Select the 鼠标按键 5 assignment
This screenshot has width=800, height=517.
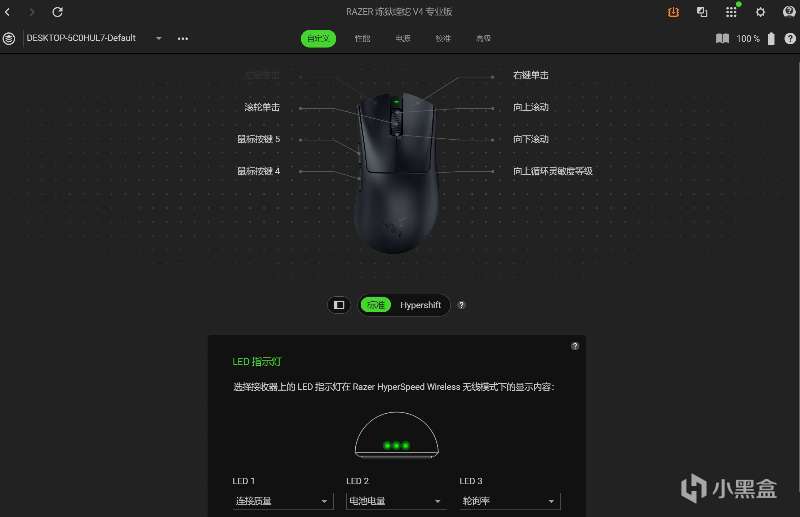pyautogui.click(x=258, y=139)
